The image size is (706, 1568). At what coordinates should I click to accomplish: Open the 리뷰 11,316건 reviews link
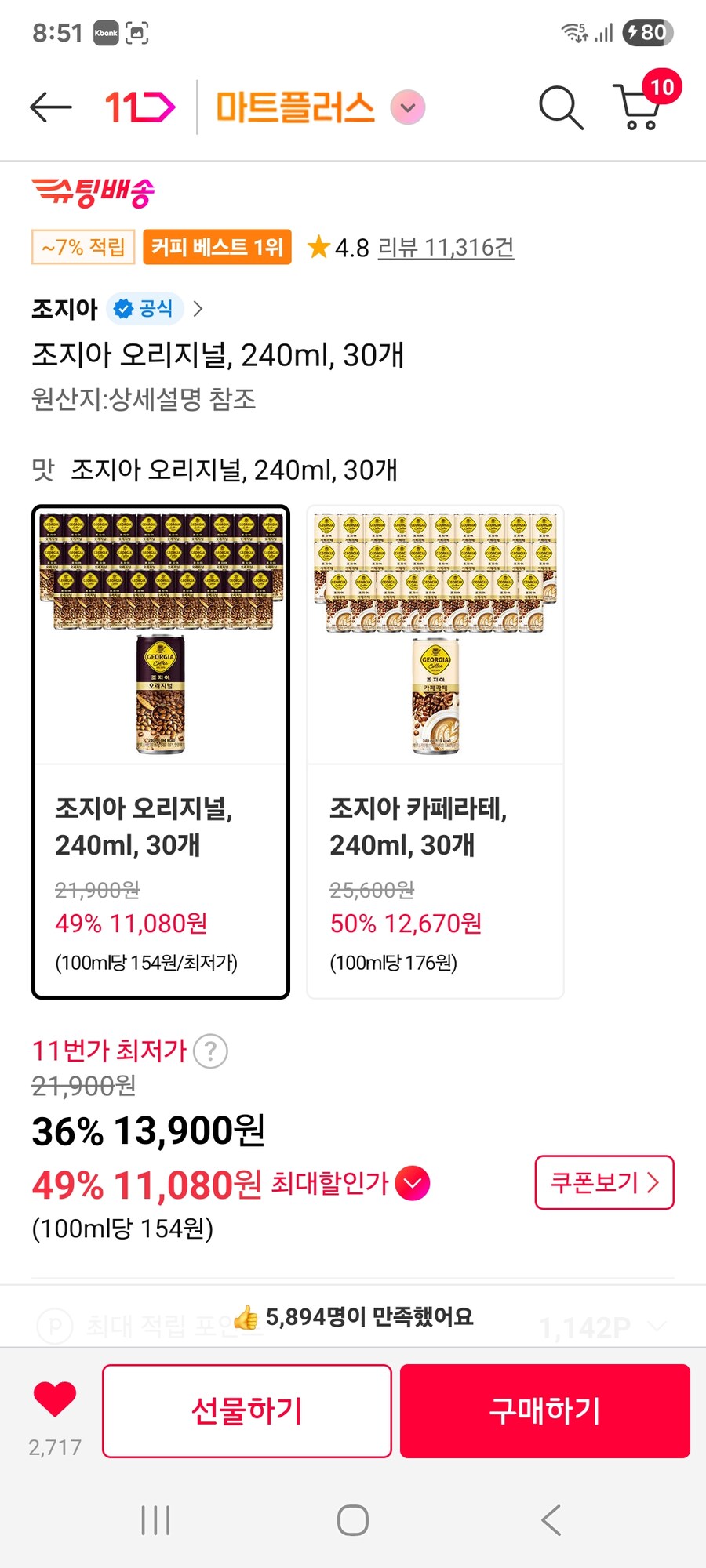tap(446, 247)
